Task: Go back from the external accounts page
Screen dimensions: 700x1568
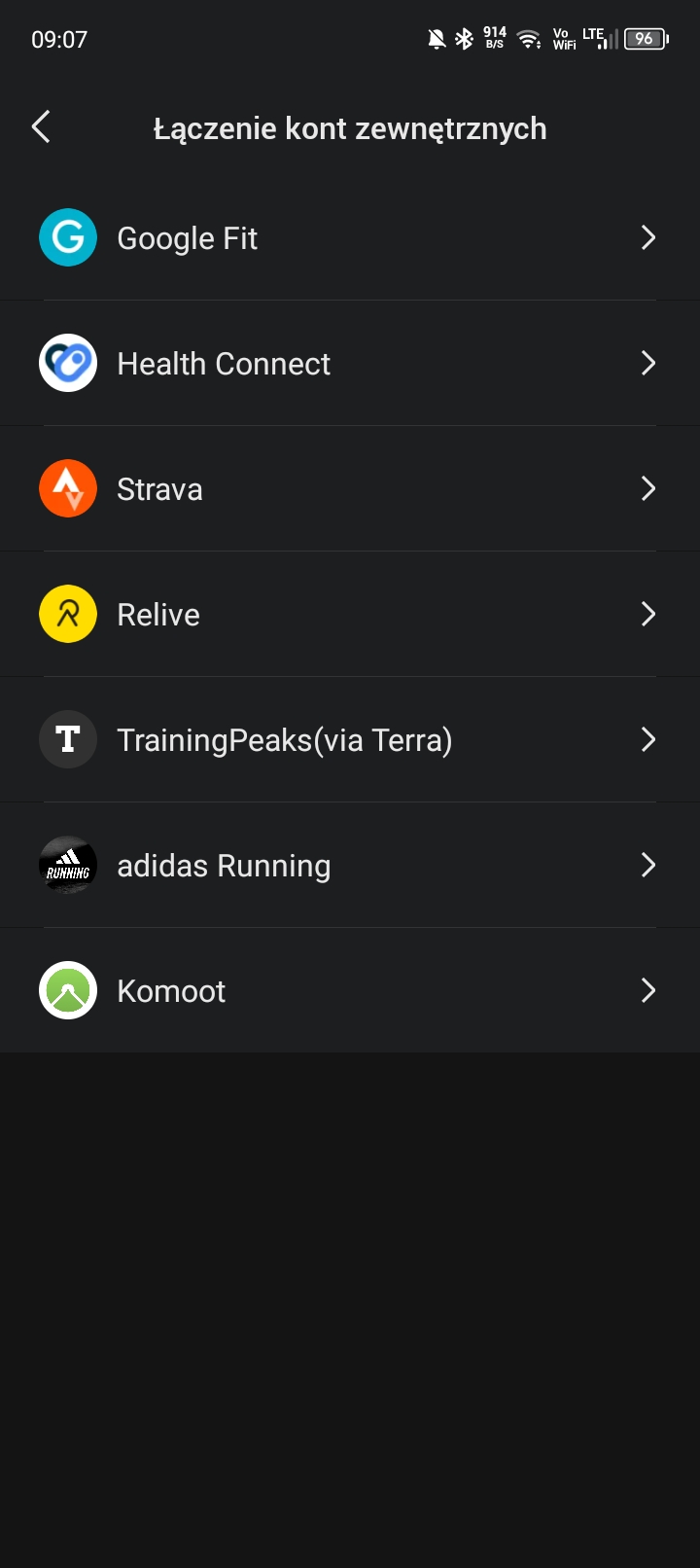Action: [41, 127]
